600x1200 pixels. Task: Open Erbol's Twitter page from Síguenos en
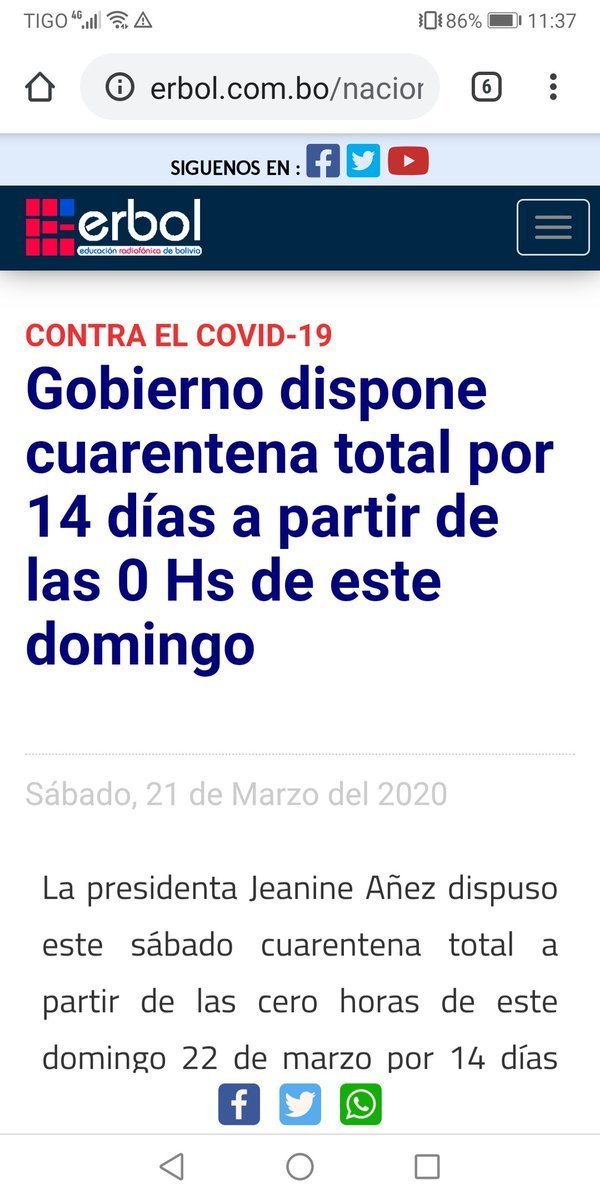pos(364,161)
